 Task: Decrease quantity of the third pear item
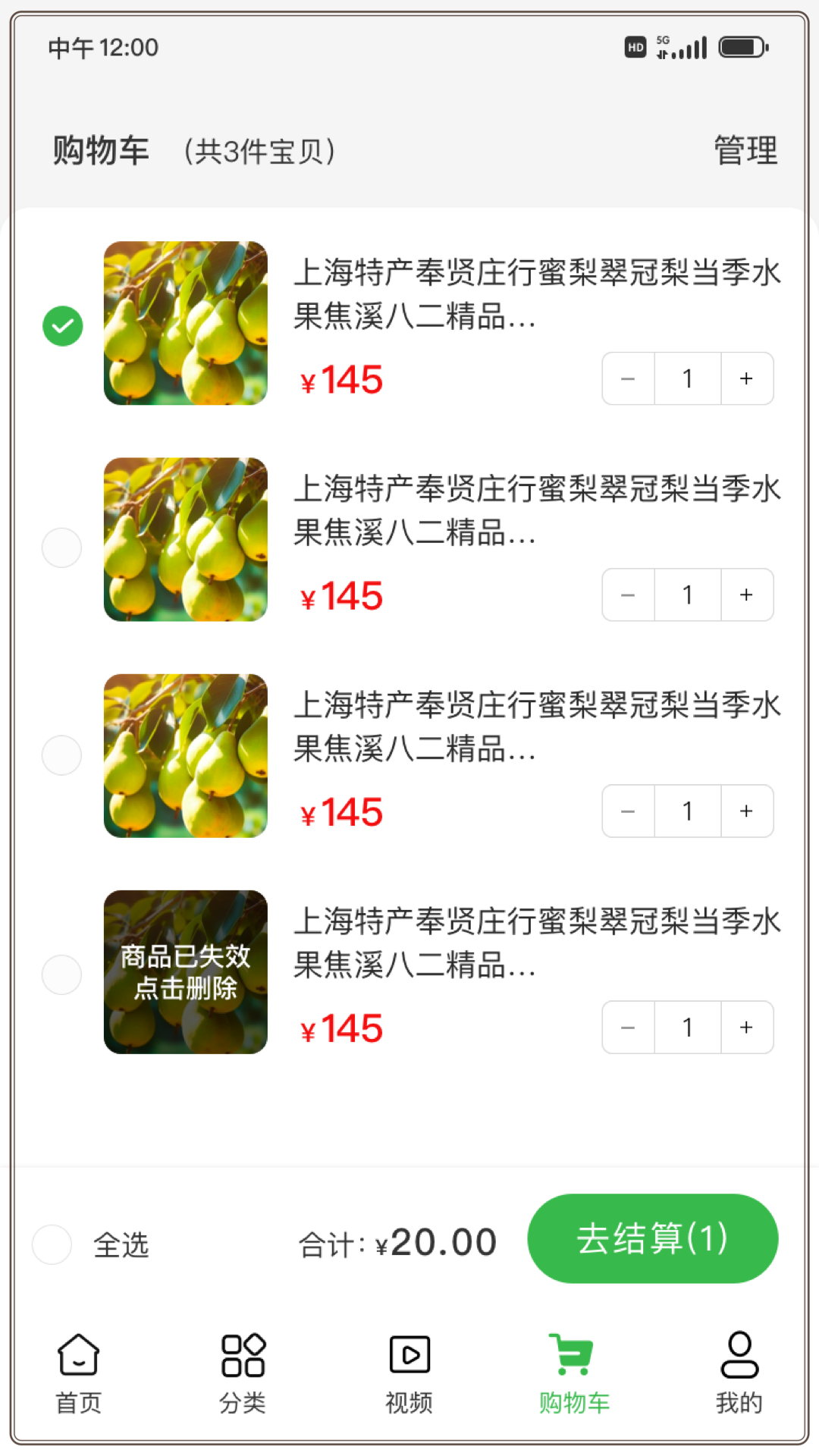(x=628, y=811)
